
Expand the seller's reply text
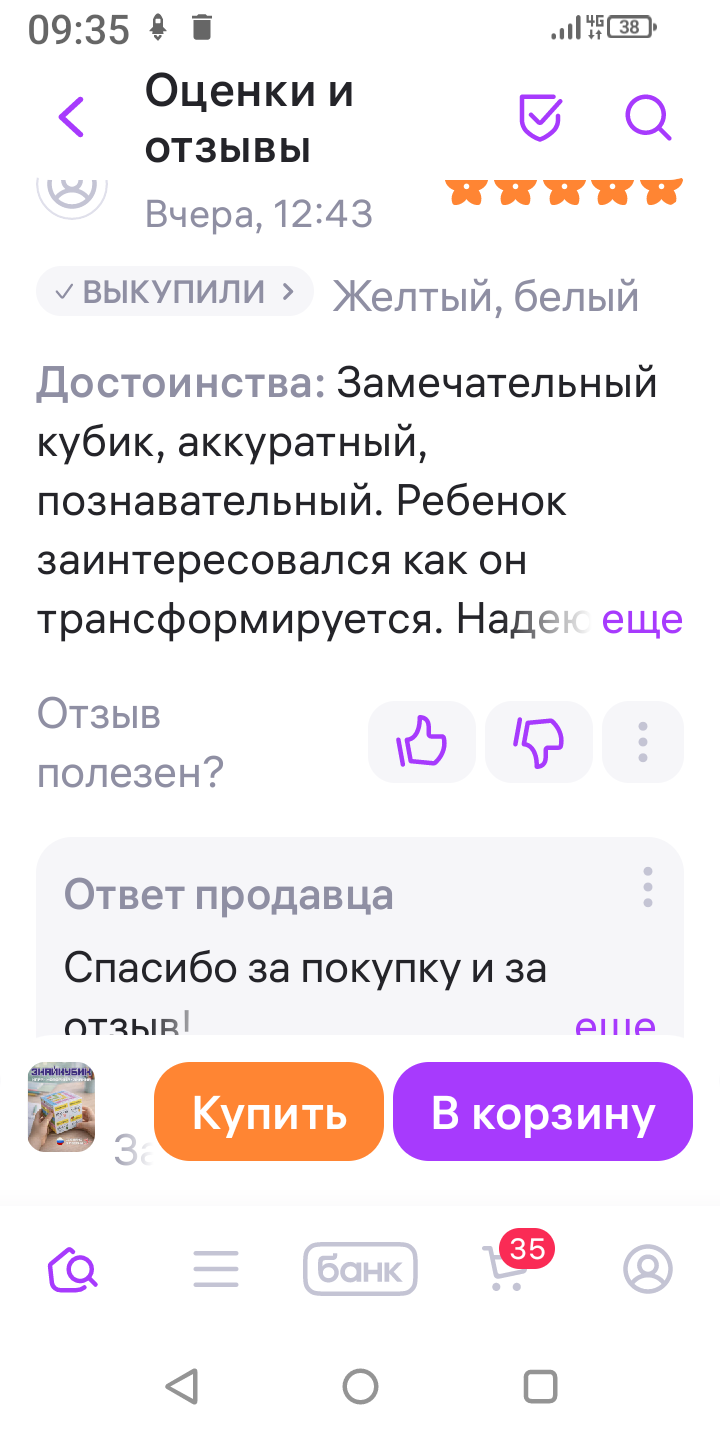point(615,1024)
